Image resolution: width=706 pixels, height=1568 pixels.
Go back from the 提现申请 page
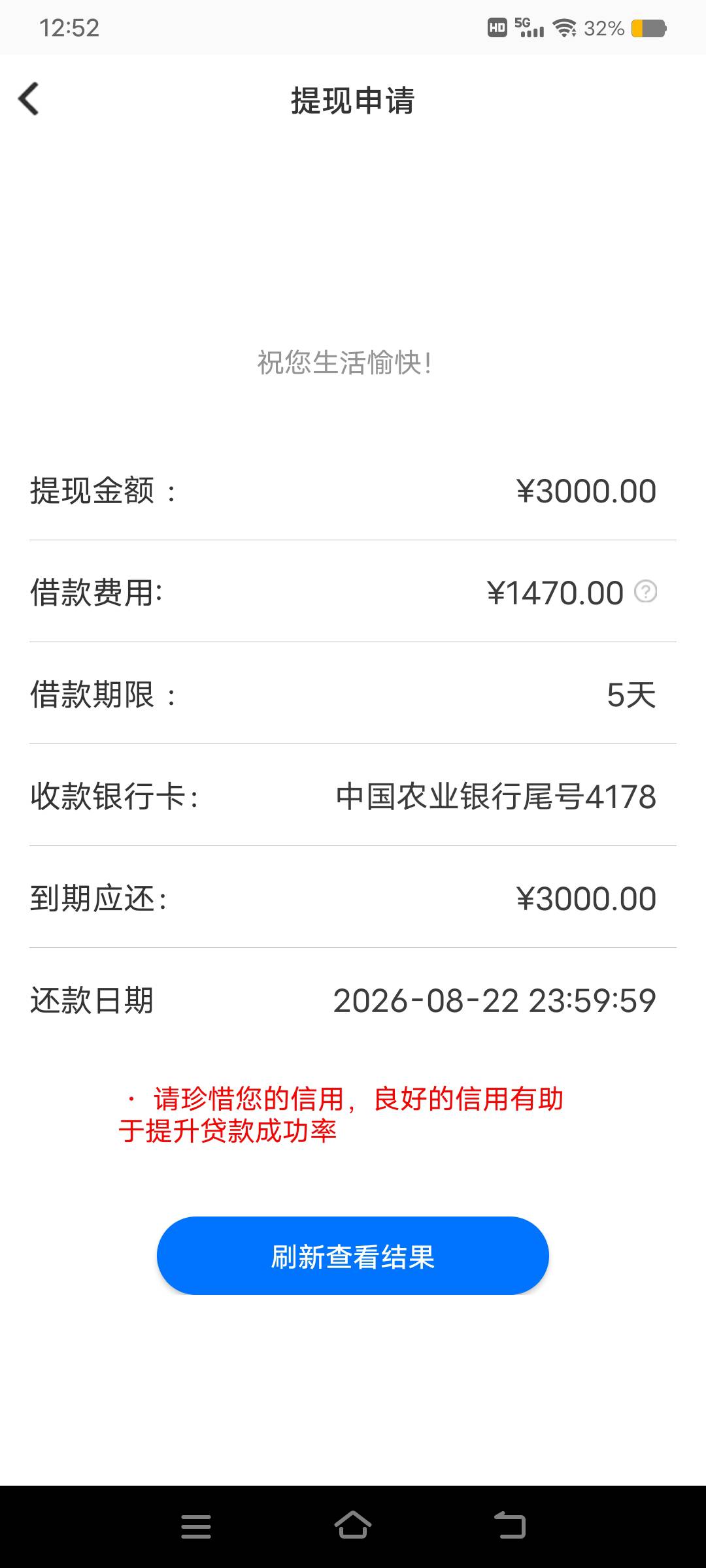[29, 99]
